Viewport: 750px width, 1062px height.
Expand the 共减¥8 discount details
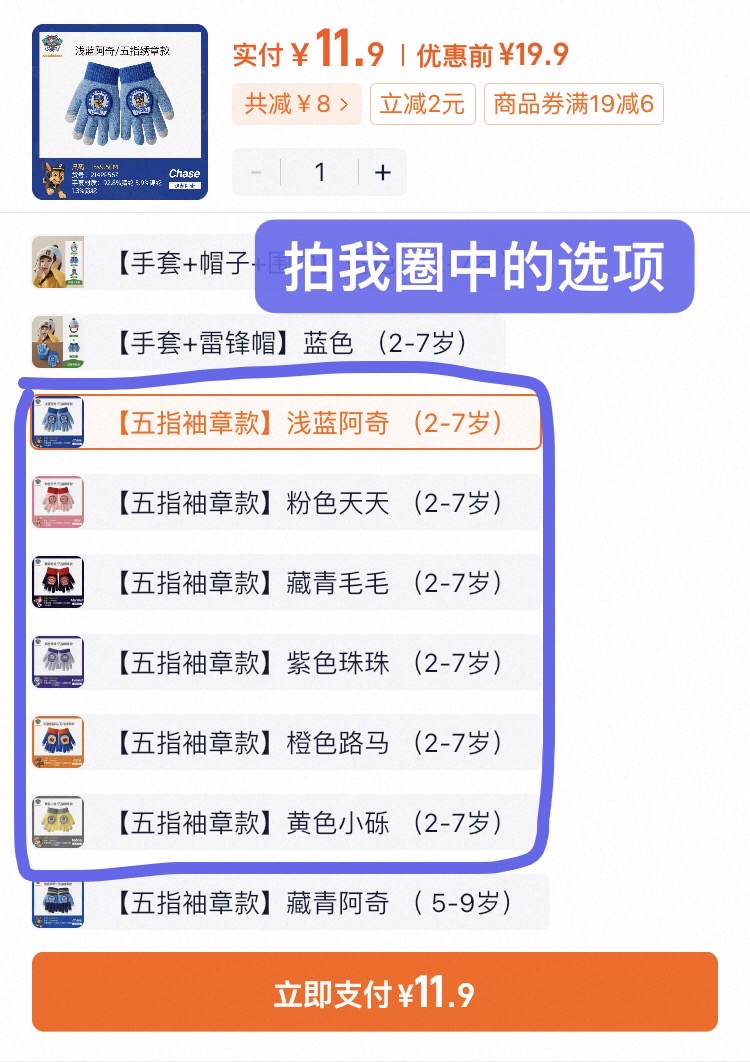(x=296, y=105)
